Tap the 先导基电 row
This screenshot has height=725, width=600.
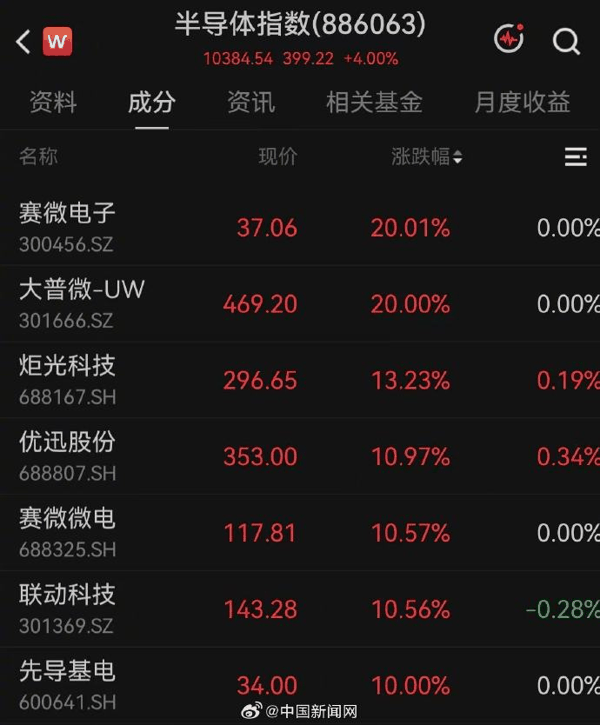(x=300, y=685)
